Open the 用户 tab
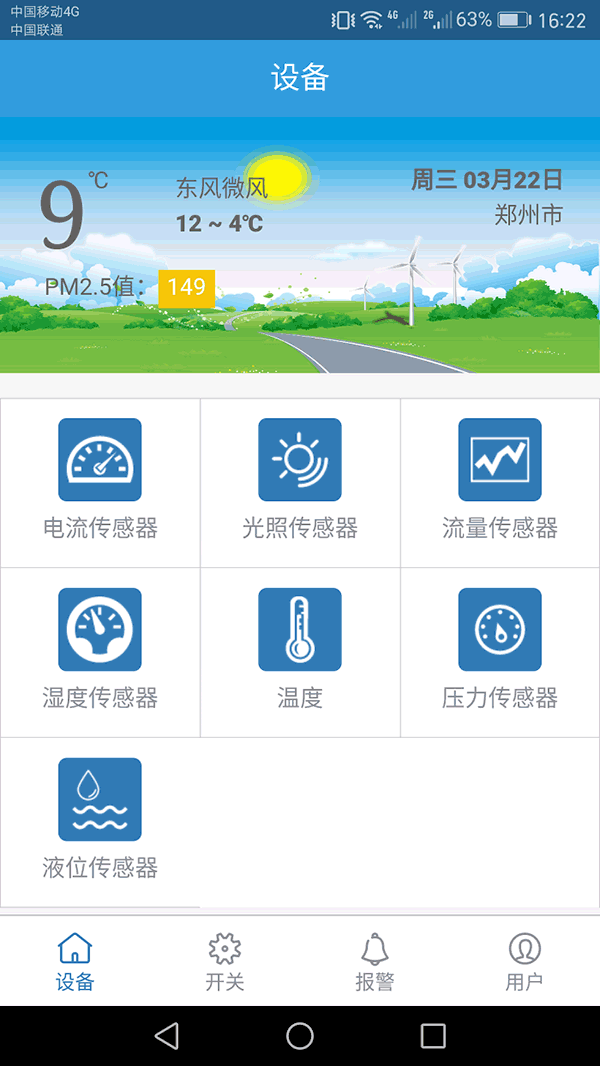 [524, 962]
